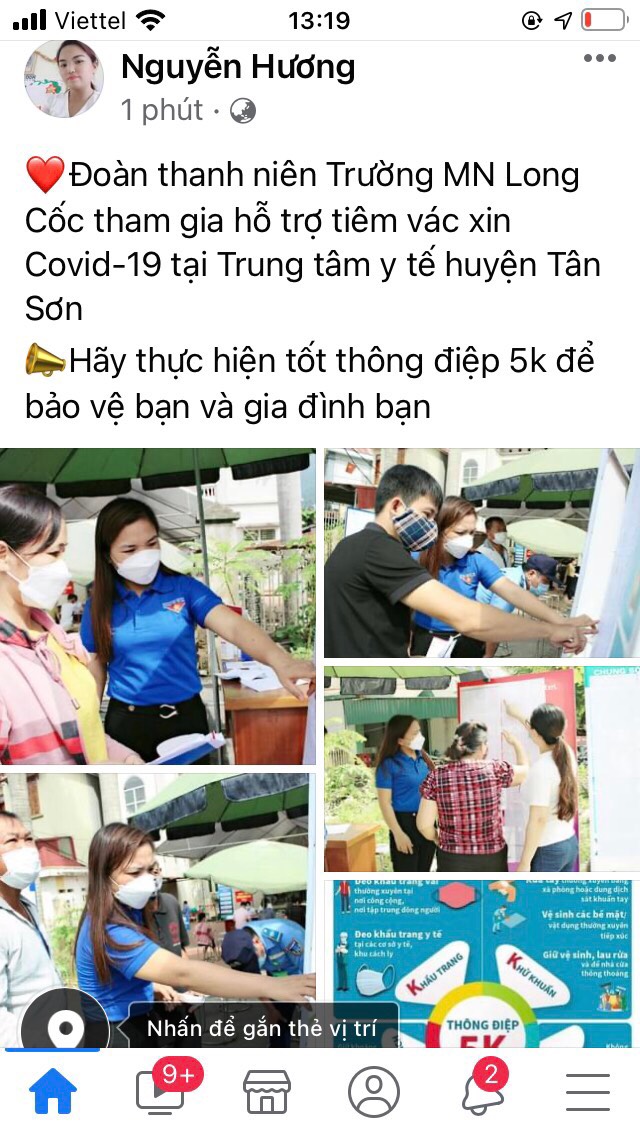The image size is (640, 1136).
Task: Open the post's three-dot options menu
Action: [x=599, y=58]
